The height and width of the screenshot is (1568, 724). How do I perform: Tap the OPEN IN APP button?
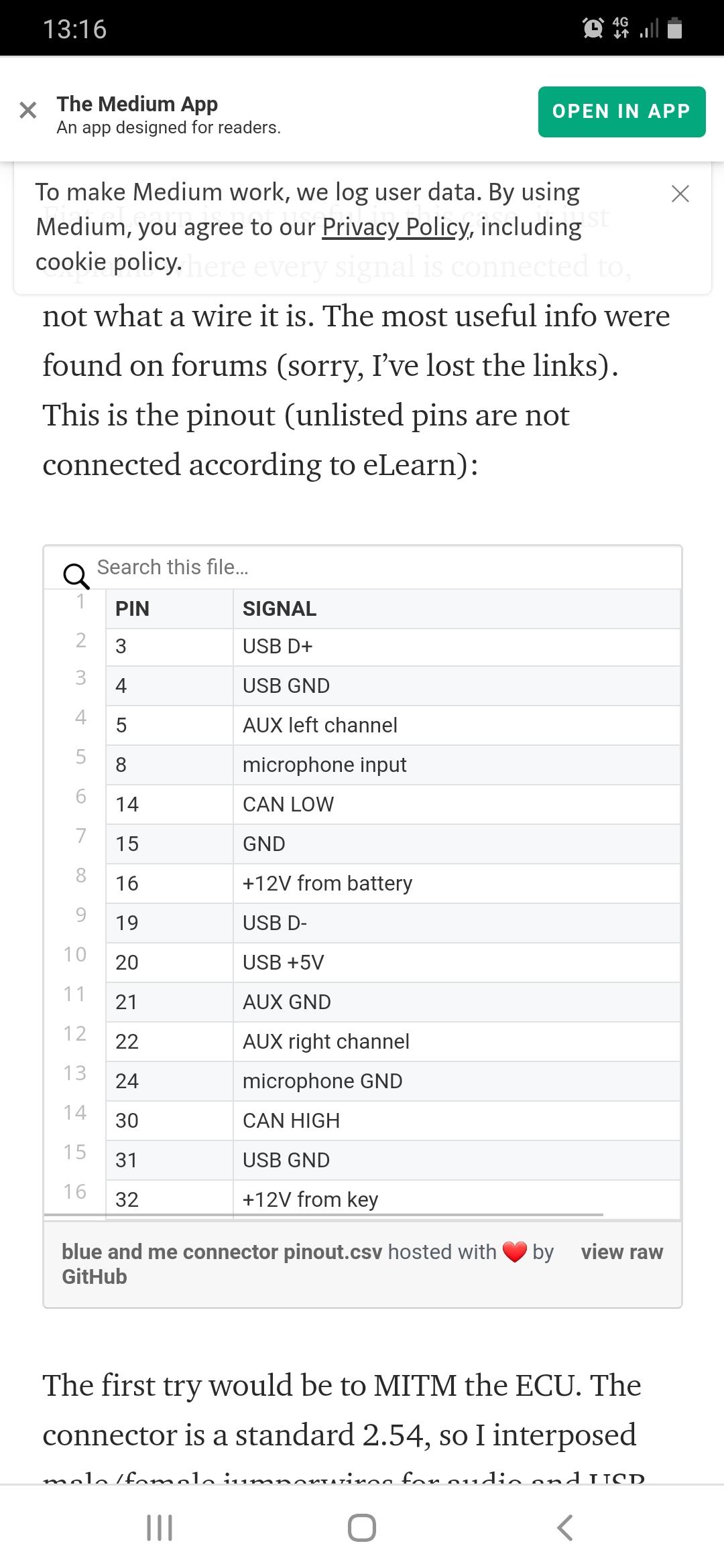(621, 112)
